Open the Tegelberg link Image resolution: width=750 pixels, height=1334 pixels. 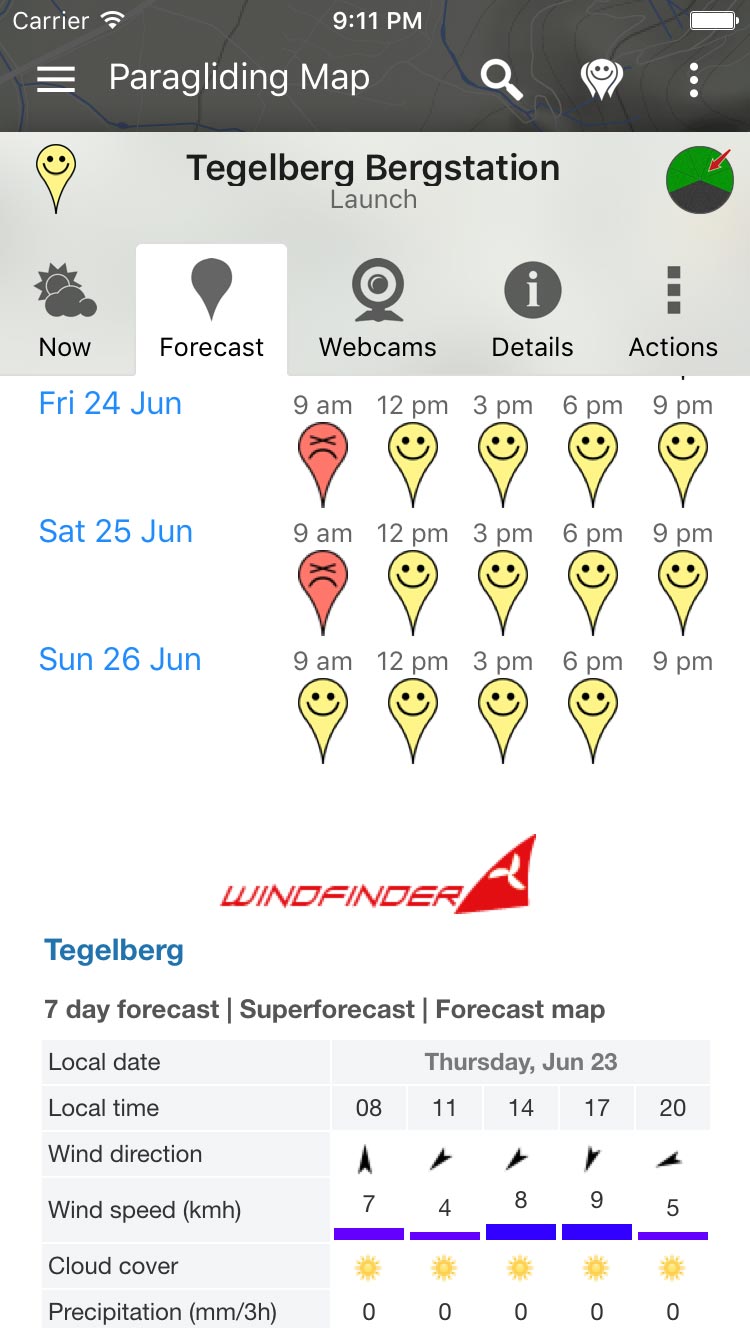click(113, 950)
